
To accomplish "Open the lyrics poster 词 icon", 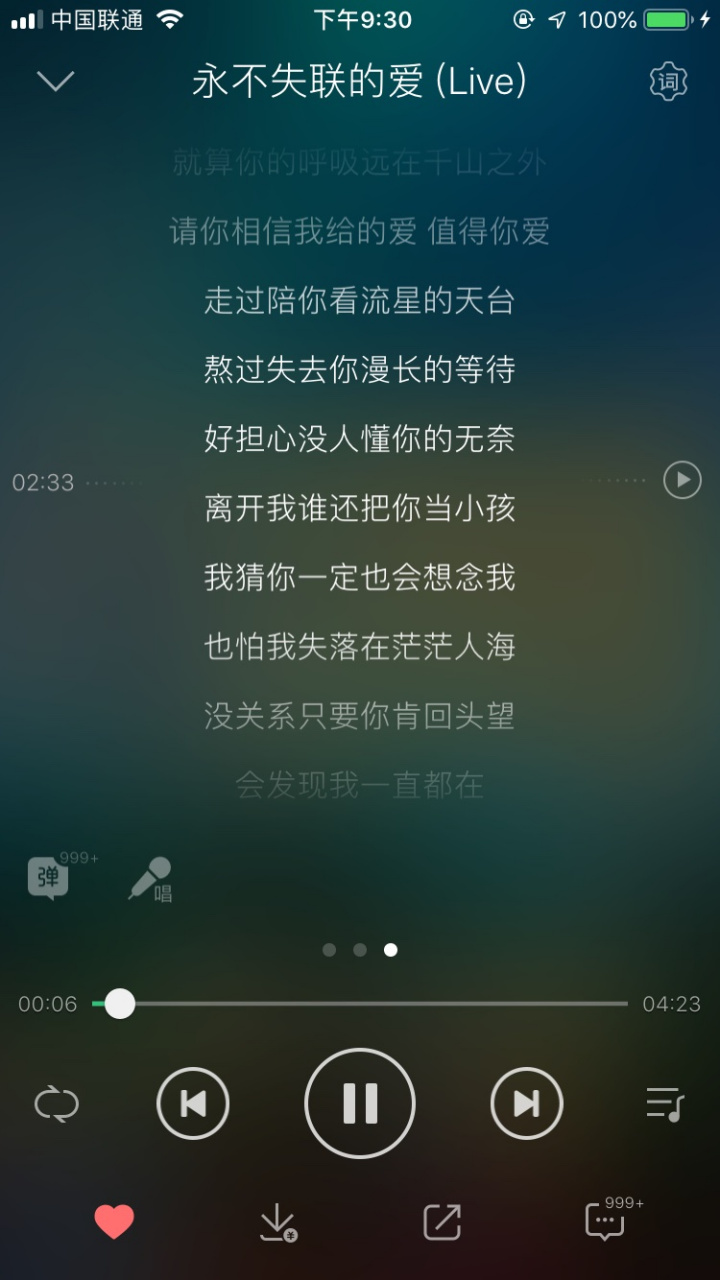I will pos(666,80).
